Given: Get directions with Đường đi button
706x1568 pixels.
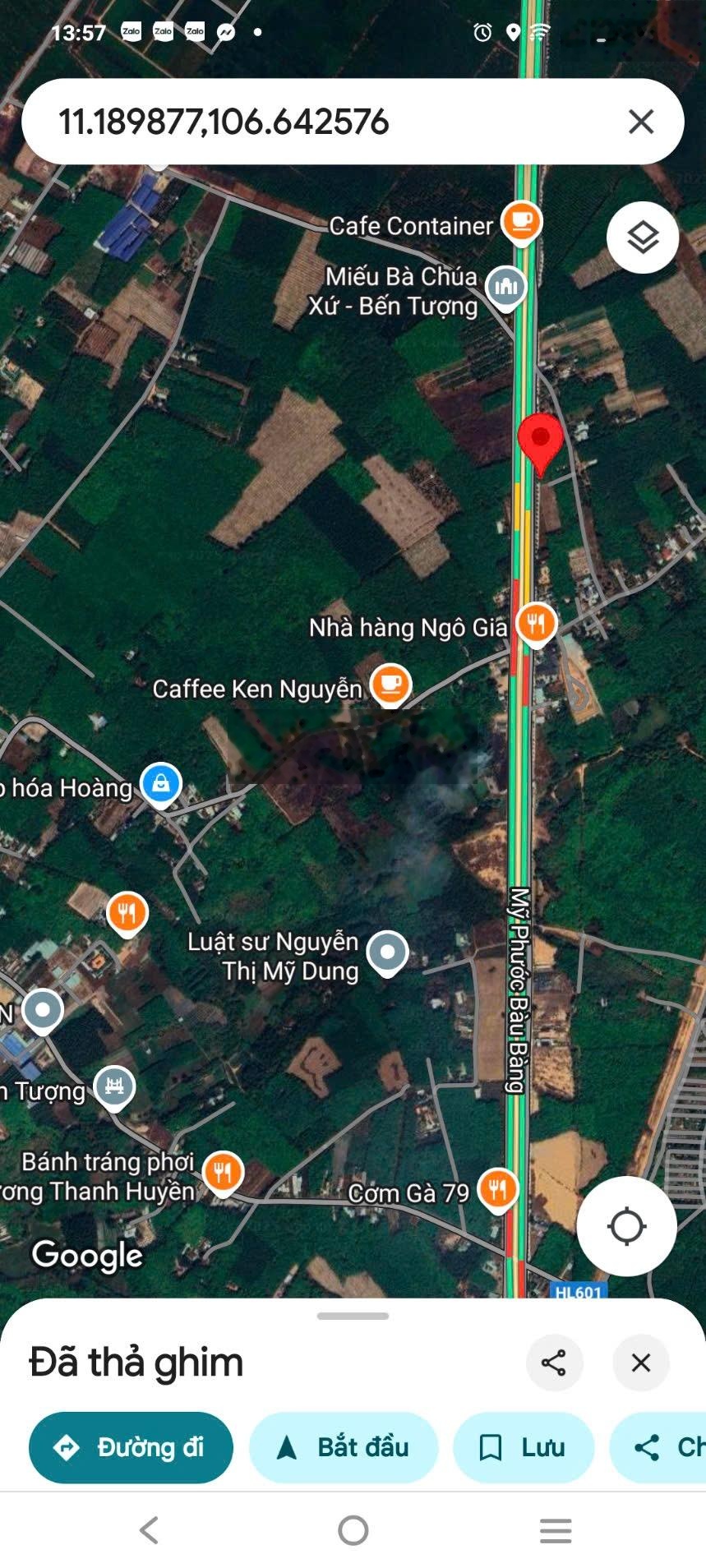Looking at the screenshot, I should (x=131, y=1447).
